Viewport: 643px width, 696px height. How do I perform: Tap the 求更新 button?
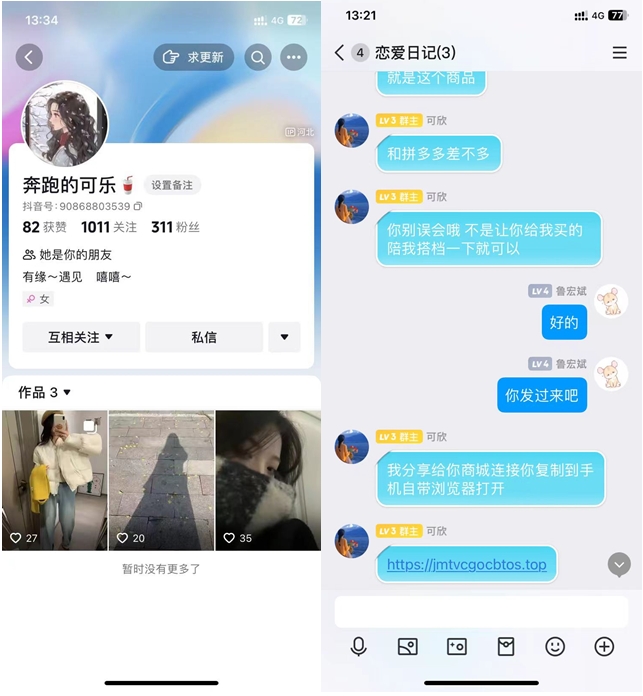[x=194, y=58]
